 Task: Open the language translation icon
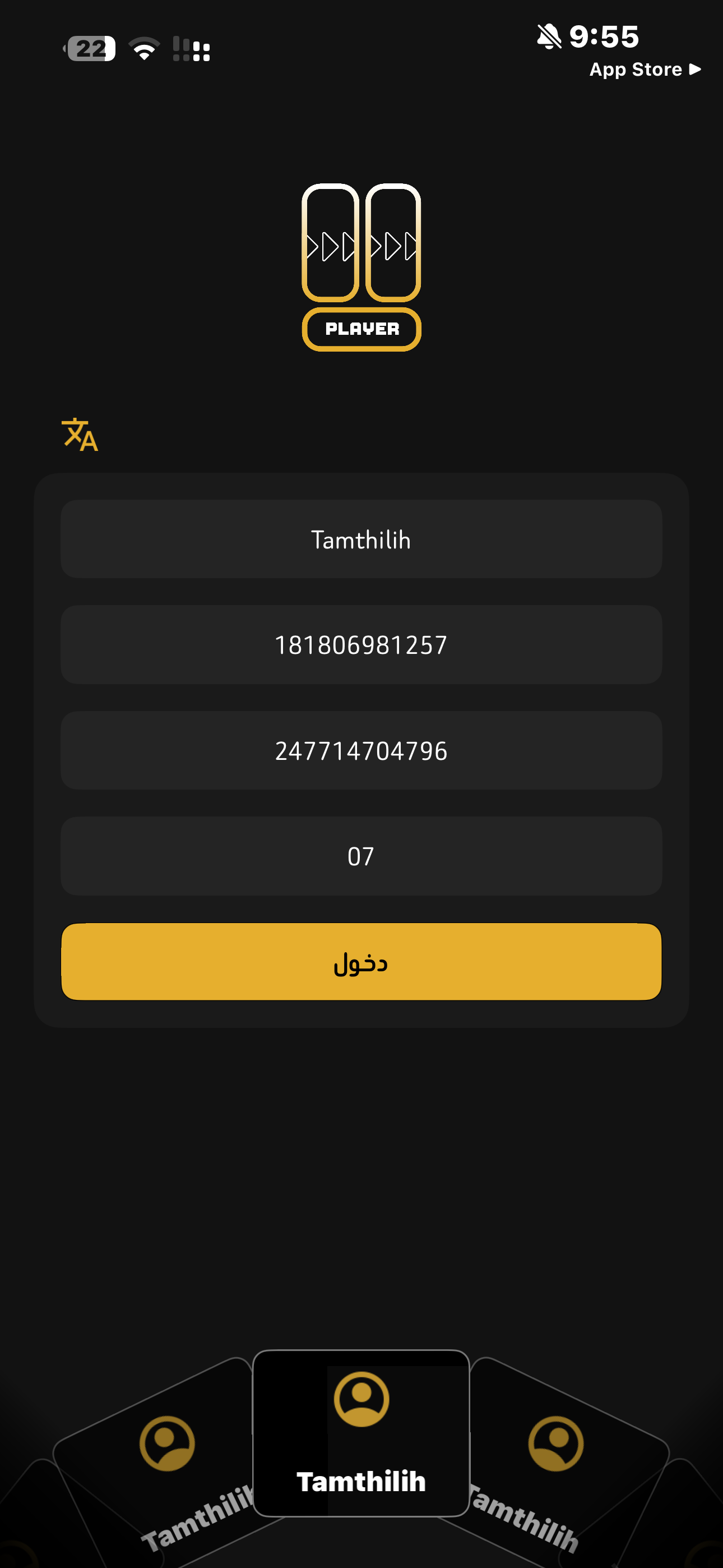(80, 435)
